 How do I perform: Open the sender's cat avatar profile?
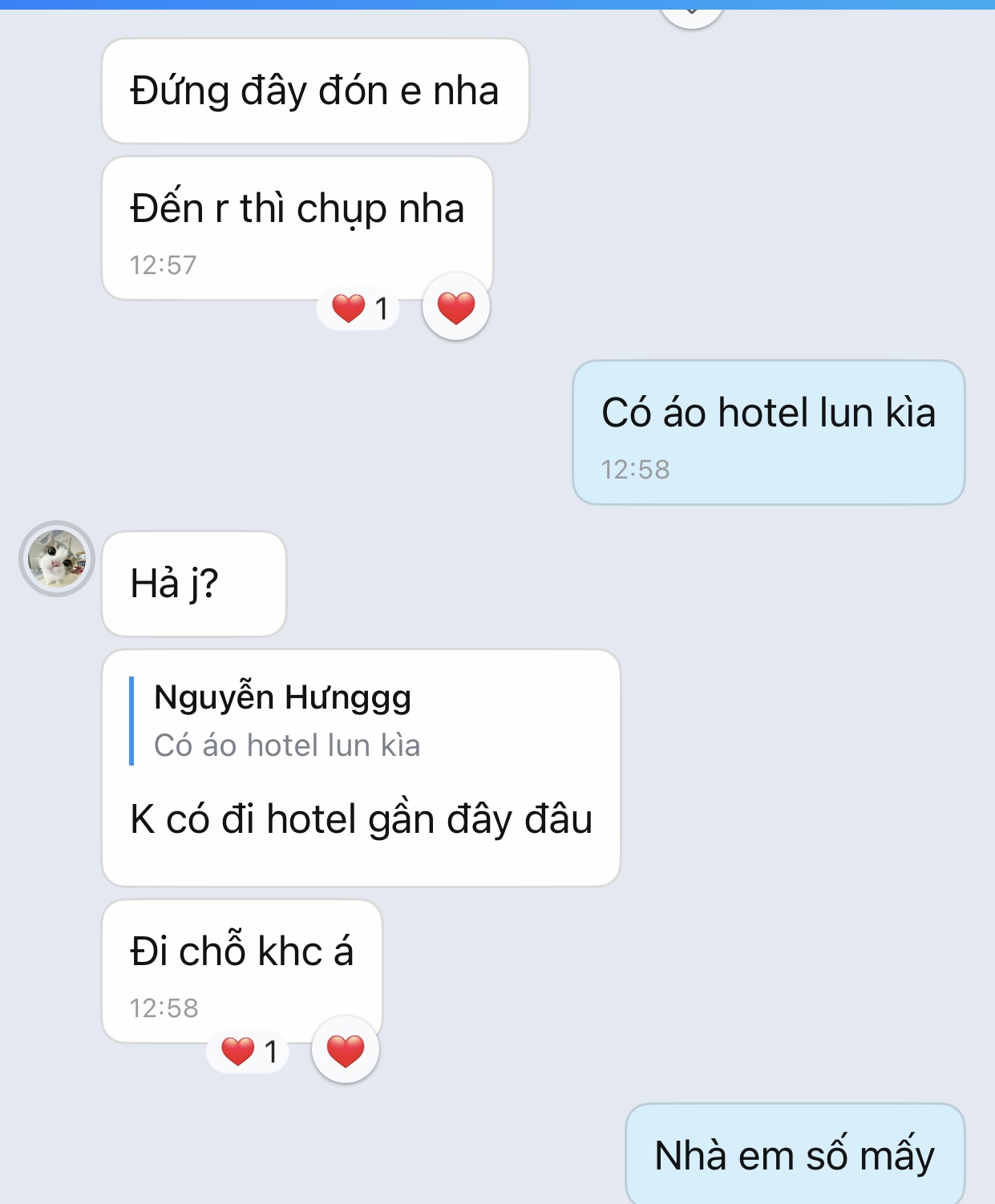point(57,559)
